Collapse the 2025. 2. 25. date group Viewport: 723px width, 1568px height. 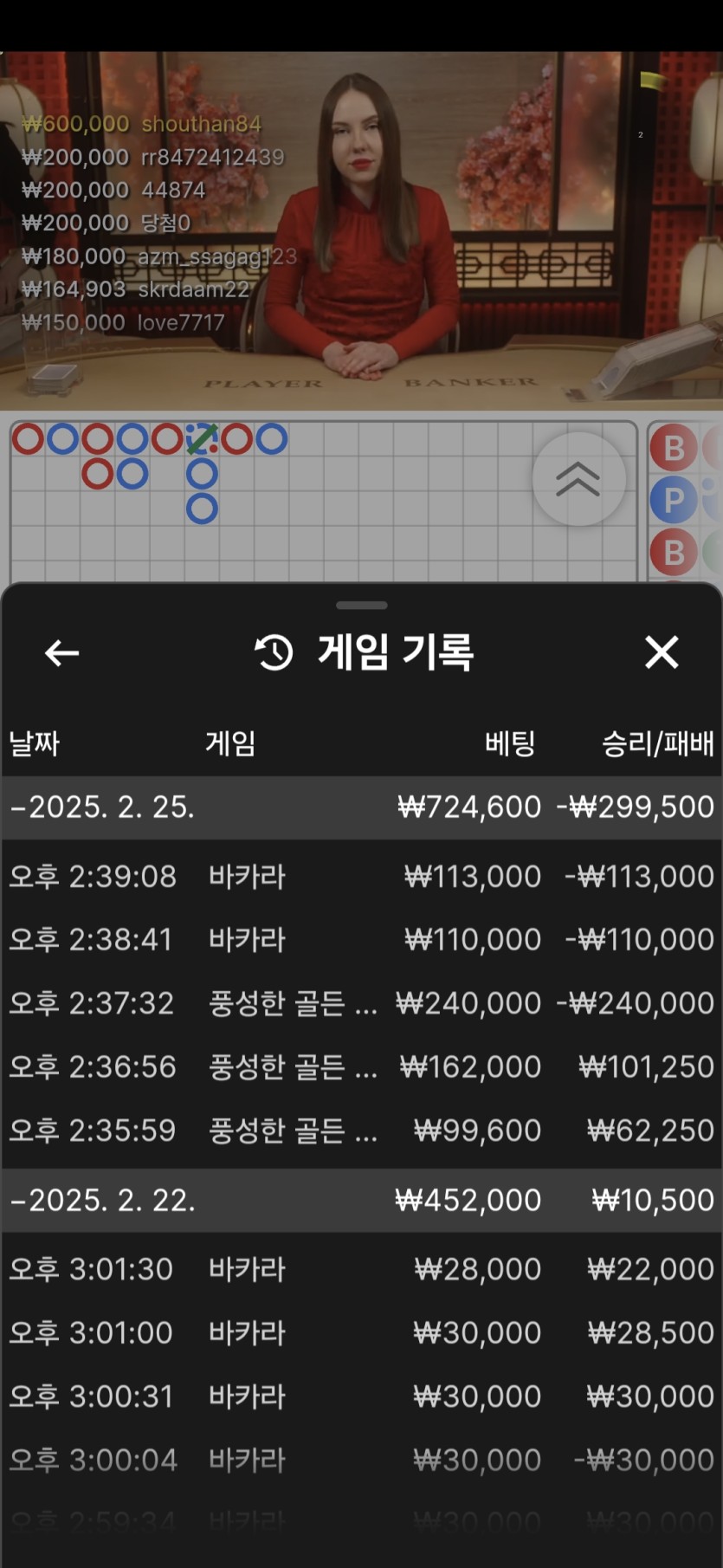coord(104,807)
